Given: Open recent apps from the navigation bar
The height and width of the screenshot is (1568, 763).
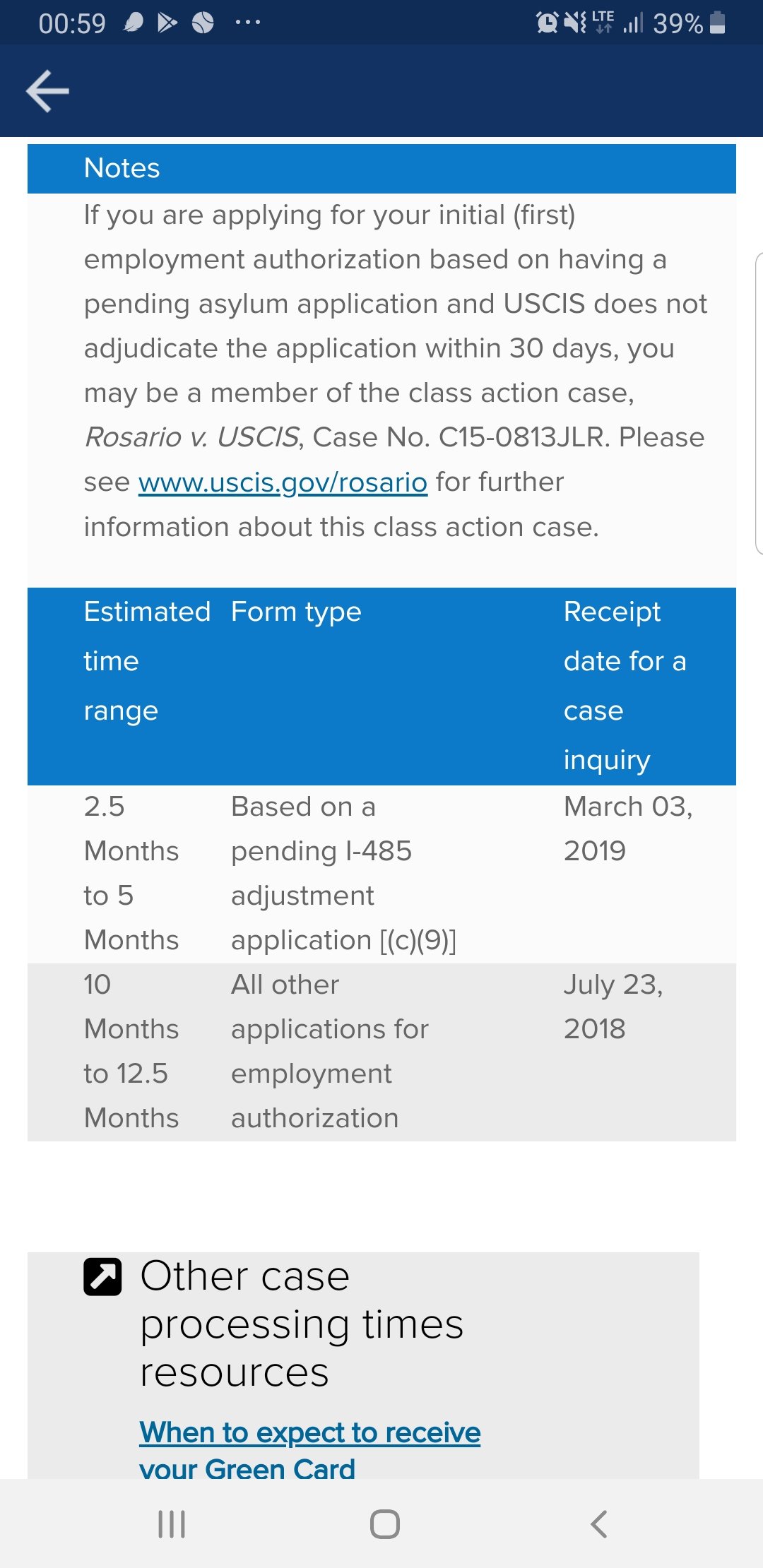Looking at the screenshot, I should coord(172,1524).
